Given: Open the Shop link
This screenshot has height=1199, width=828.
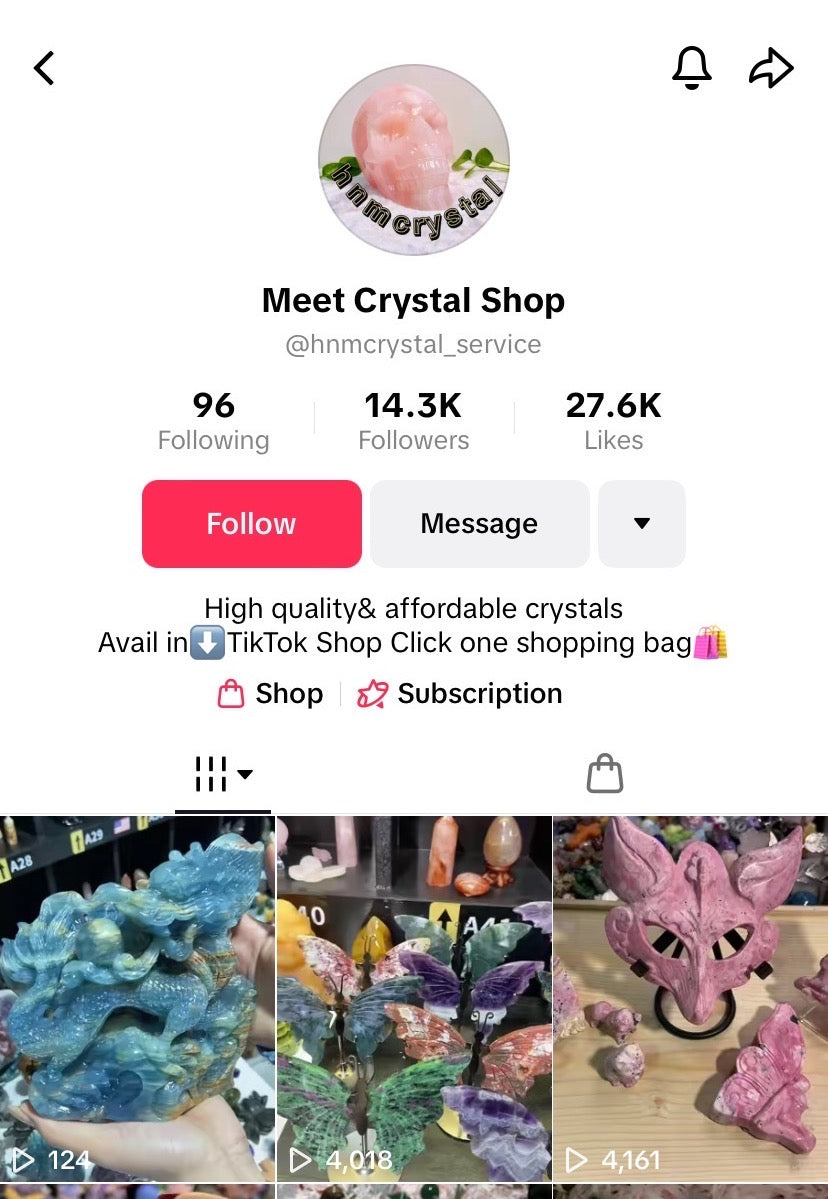Looking at the screenshot, I should (271, 694).
